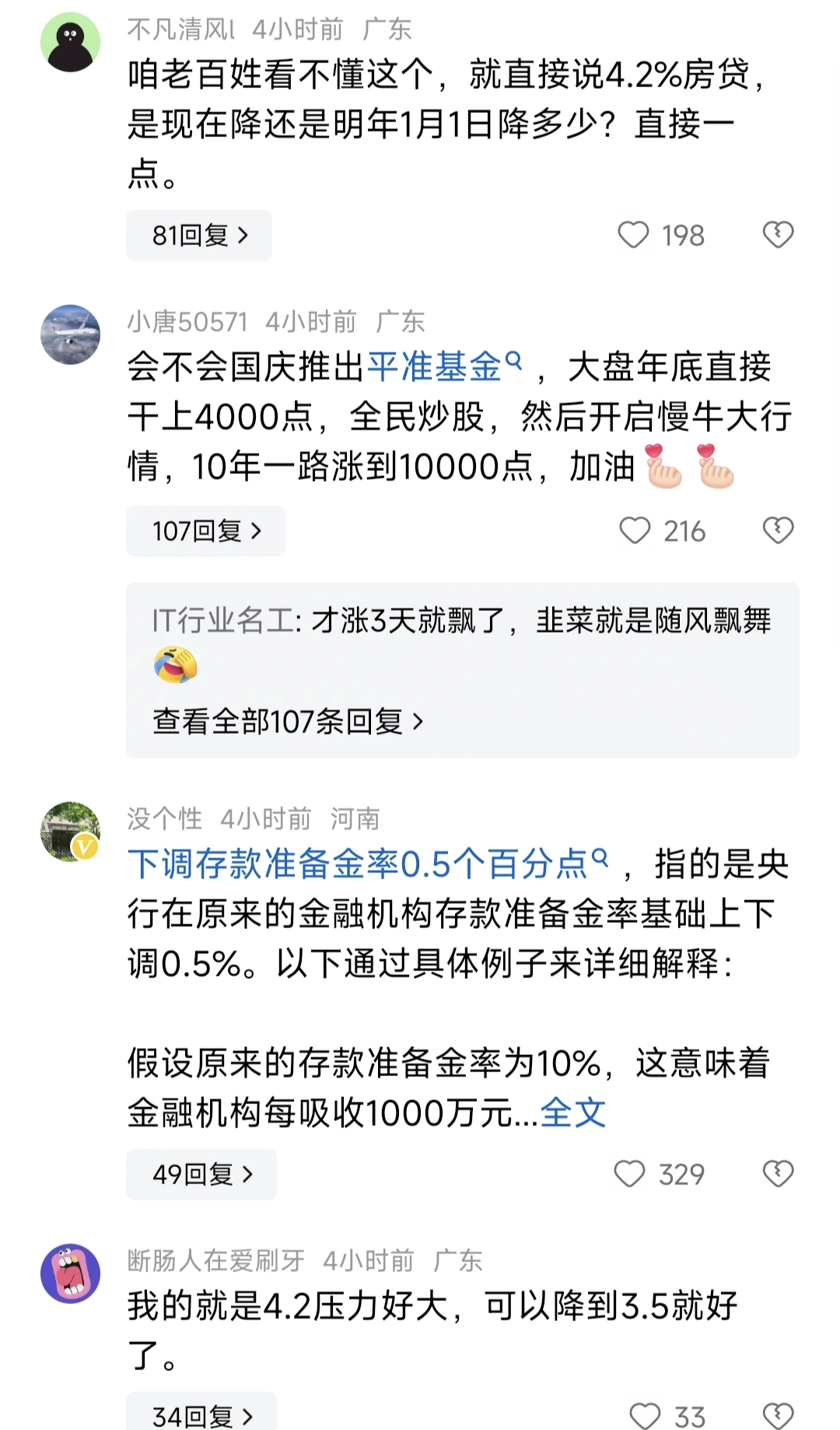Image resolution: width=840 pixels, height=1430 pixels.
Task: Like 小唐50571's comment with 216 likes
Action: pyautogui.click(x=635, y=531)
